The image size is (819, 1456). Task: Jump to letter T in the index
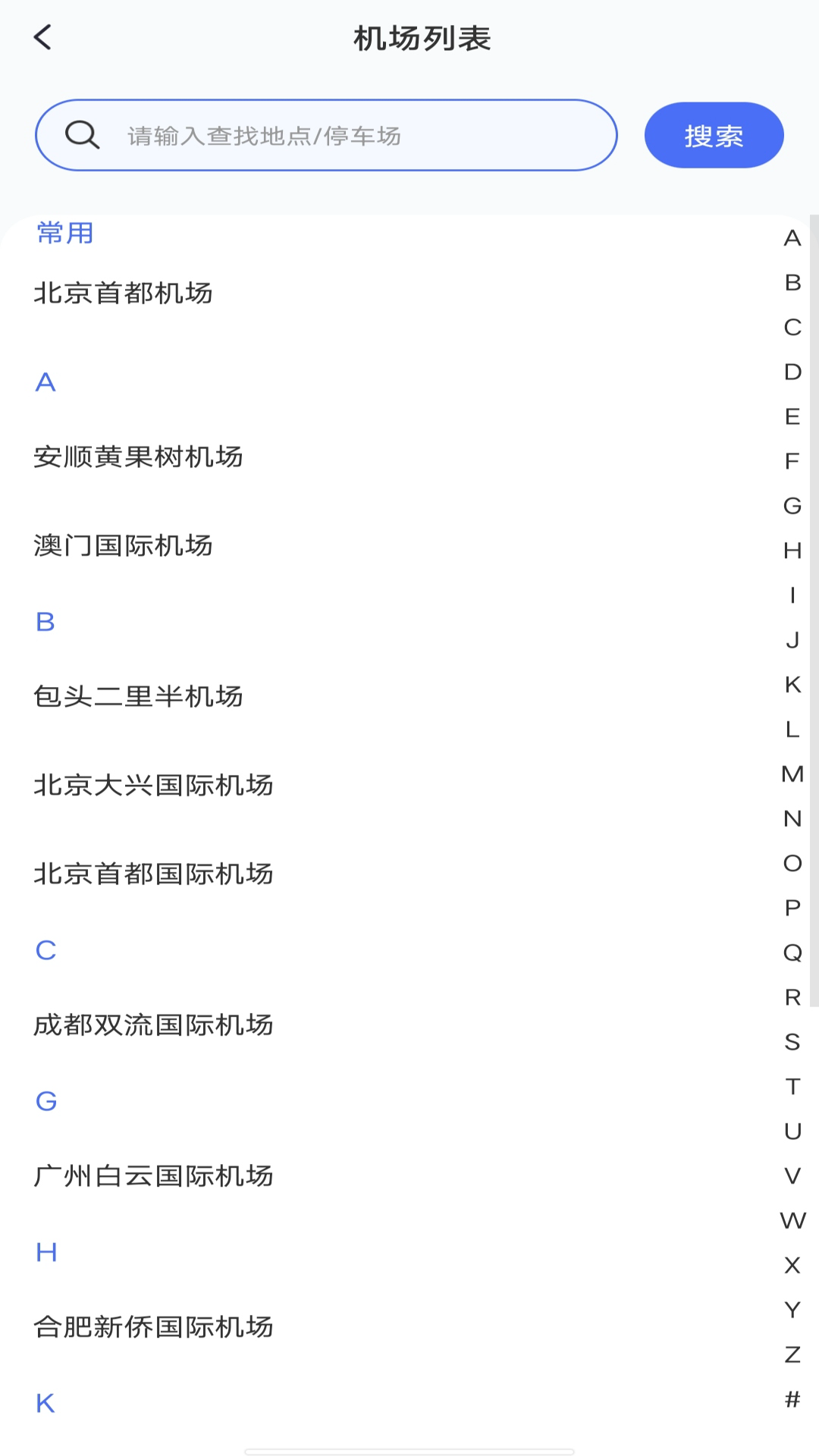coord(792,1087)
